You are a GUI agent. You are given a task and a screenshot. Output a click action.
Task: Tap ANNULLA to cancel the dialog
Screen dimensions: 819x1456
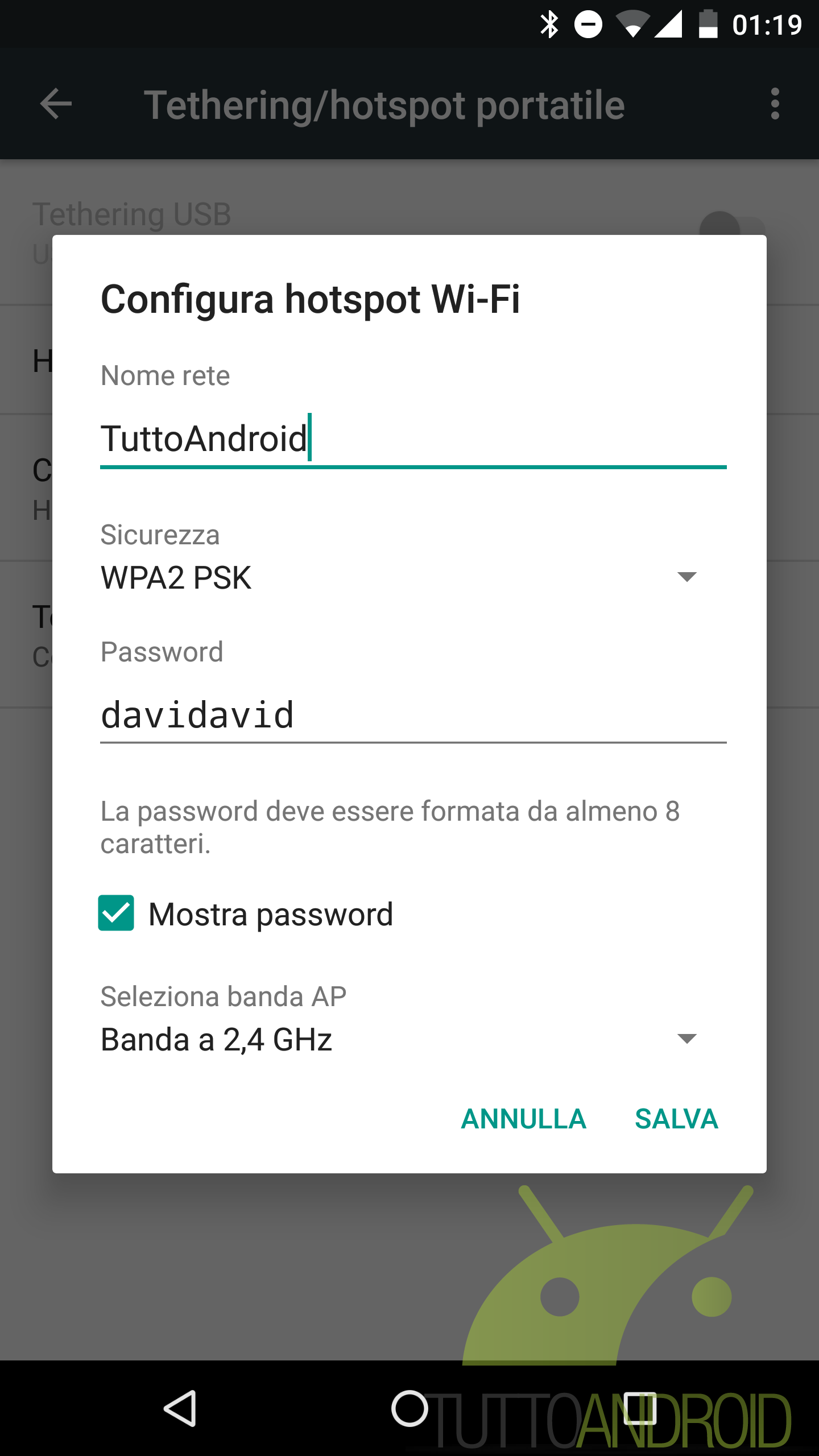point(523,1119)
